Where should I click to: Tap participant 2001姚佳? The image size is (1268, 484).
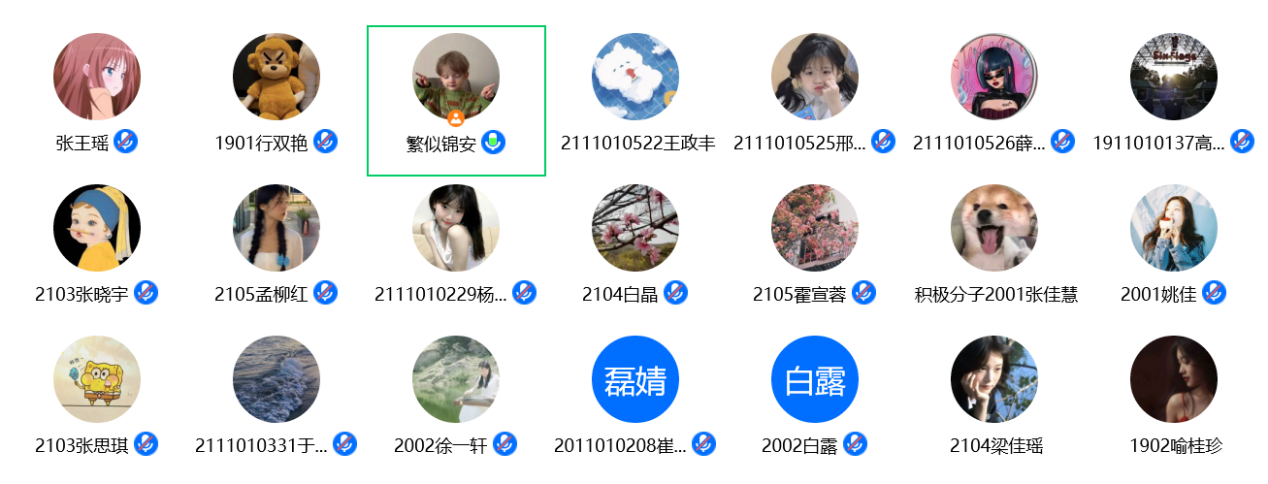pyautogui.click(x=1173, y=228)
